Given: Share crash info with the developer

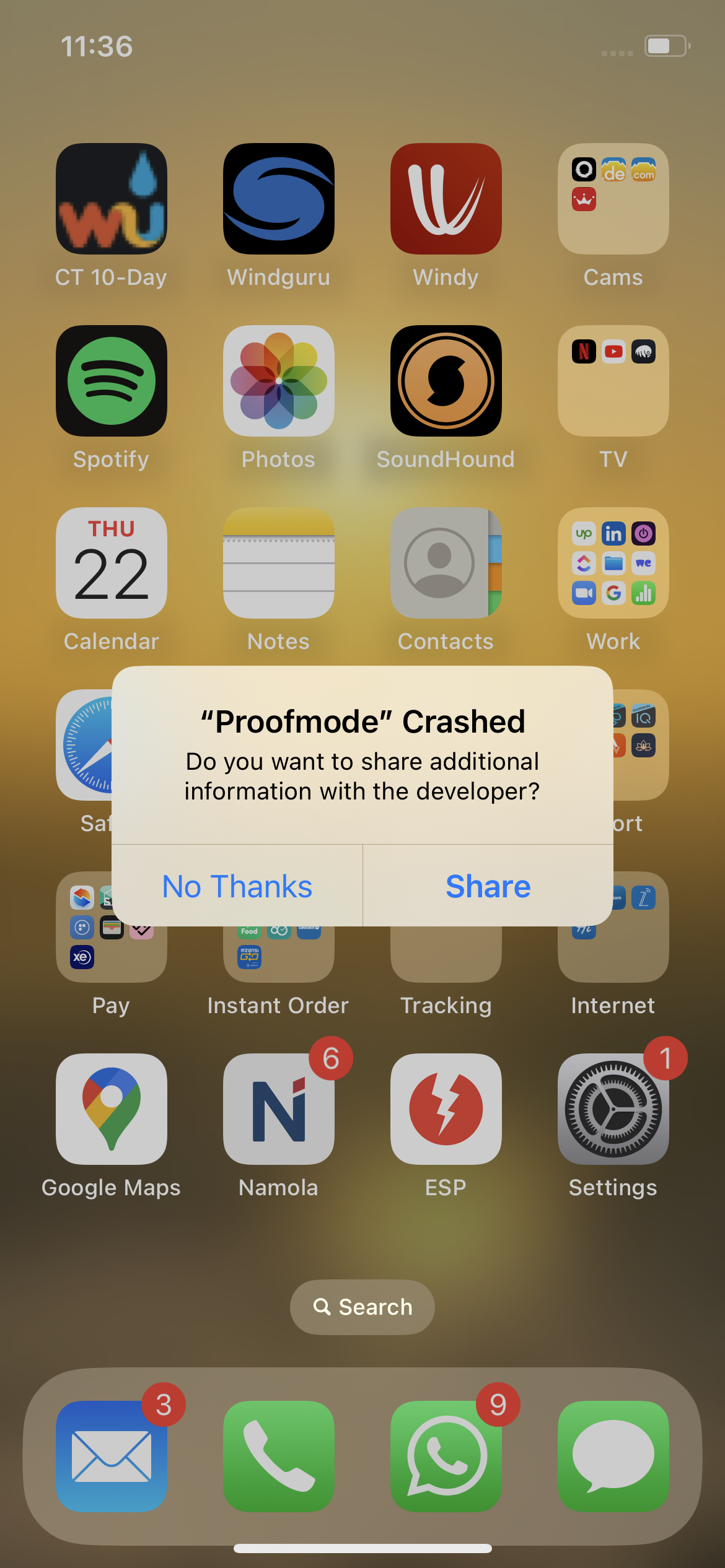Looking at the screenshot, I should pos(488,886).
